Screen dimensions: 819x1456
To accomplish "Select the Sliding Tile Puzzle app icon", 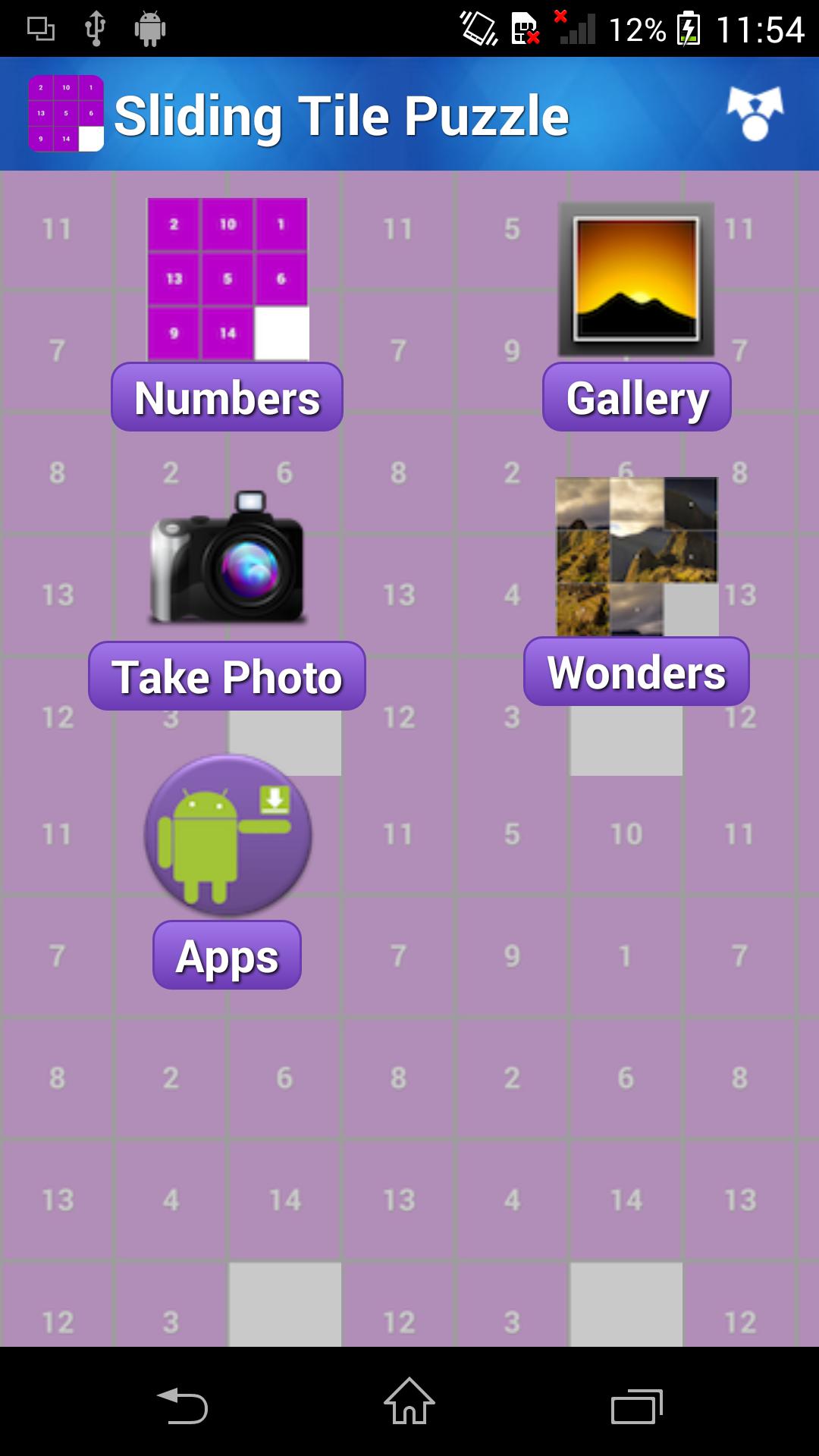I will (x=65, y=114).
